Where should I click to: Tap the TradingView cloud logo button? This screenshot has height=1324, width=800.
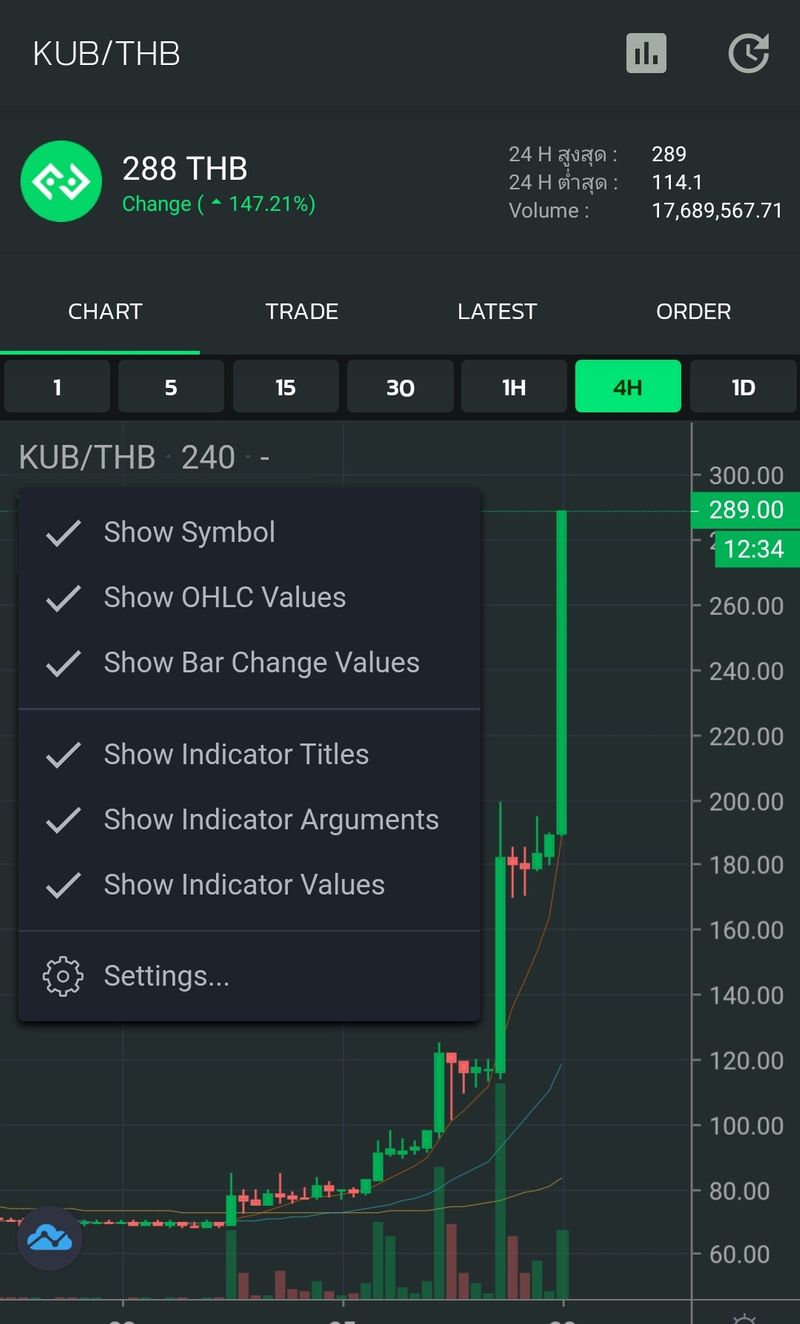click(x=50, y=1238)
